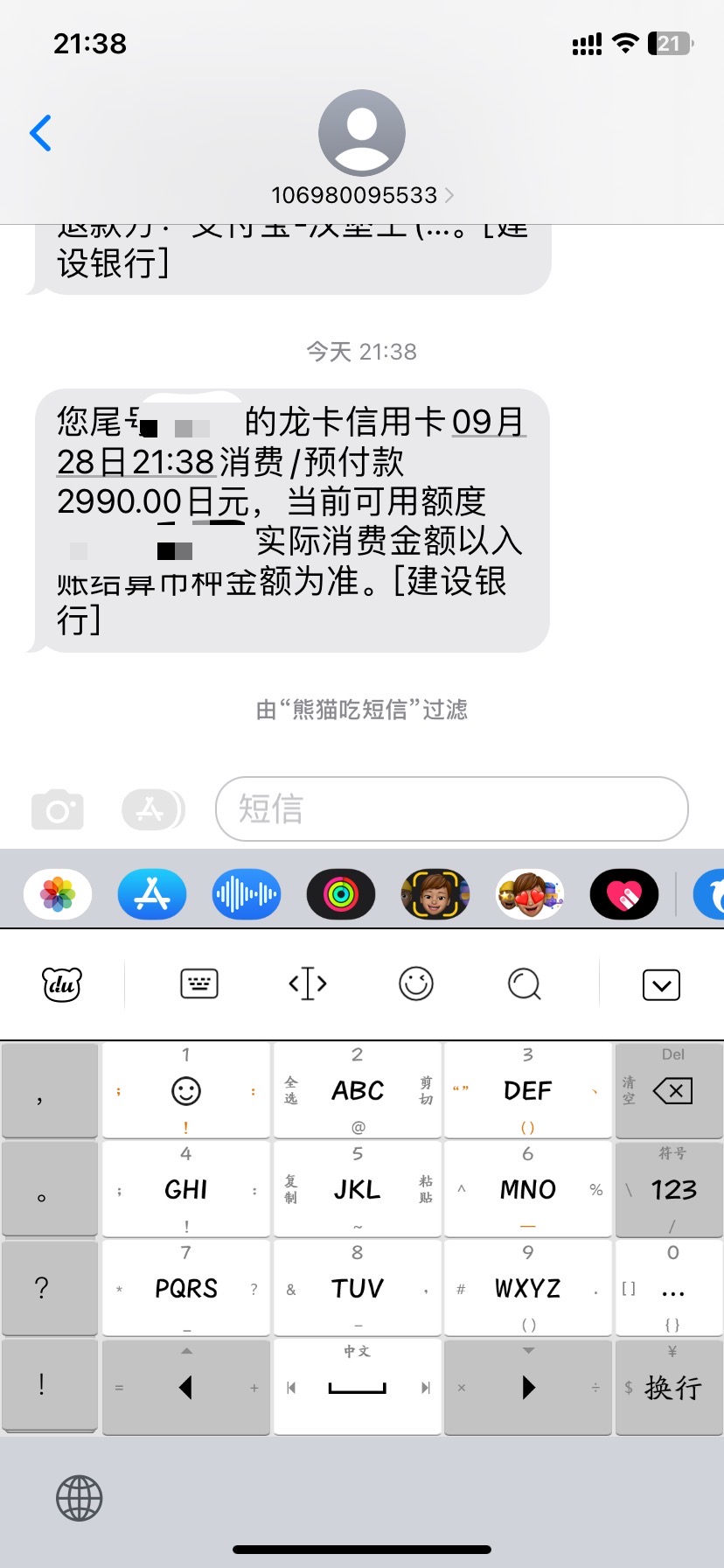Focus the 短信 message input field
Image resolution: width=724 pixels, height=1568 pixels.
[451, 809]
